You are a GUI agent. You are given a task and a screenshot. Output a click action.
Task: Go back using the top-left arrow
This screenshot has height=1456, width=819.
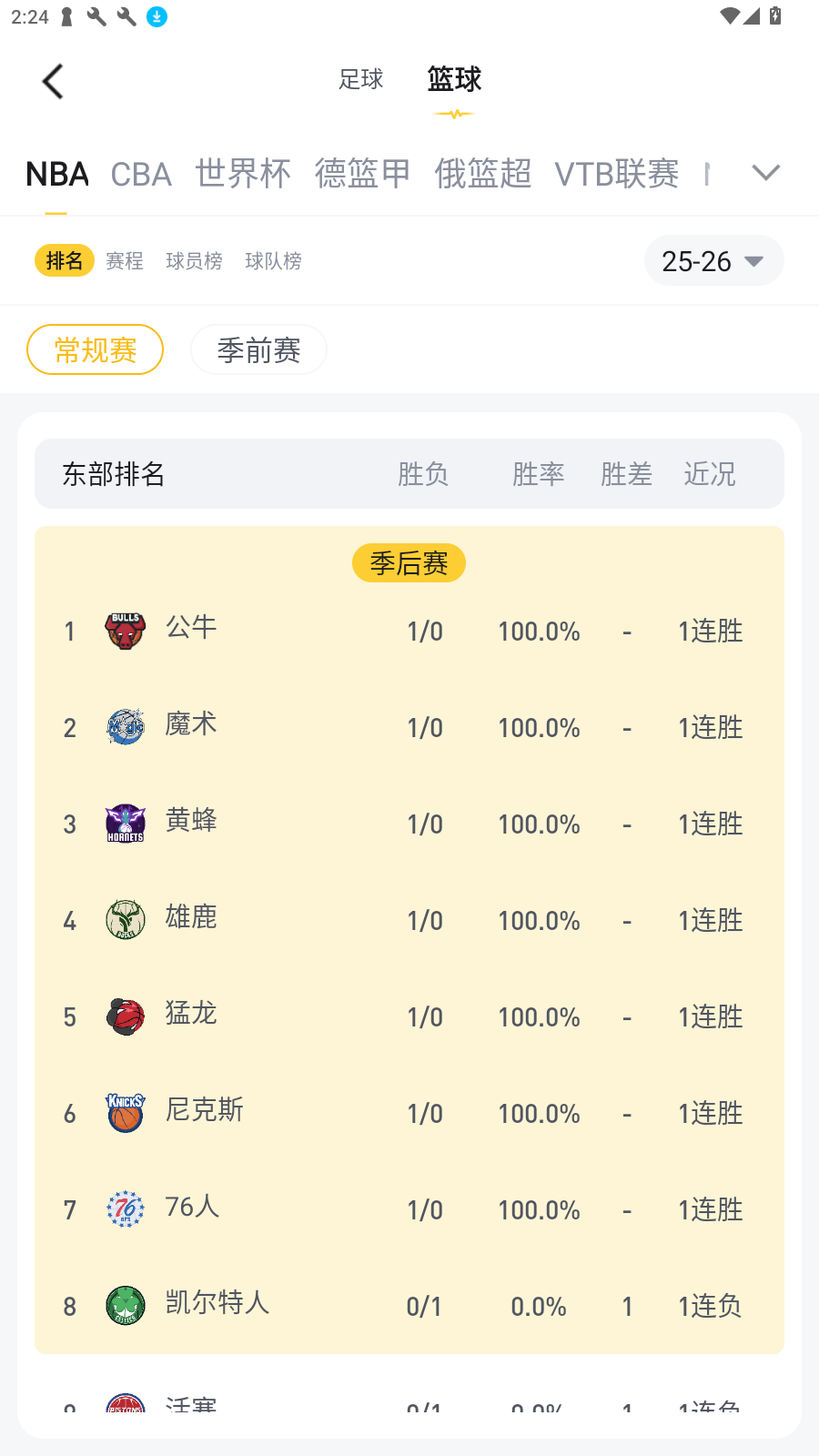53,81
